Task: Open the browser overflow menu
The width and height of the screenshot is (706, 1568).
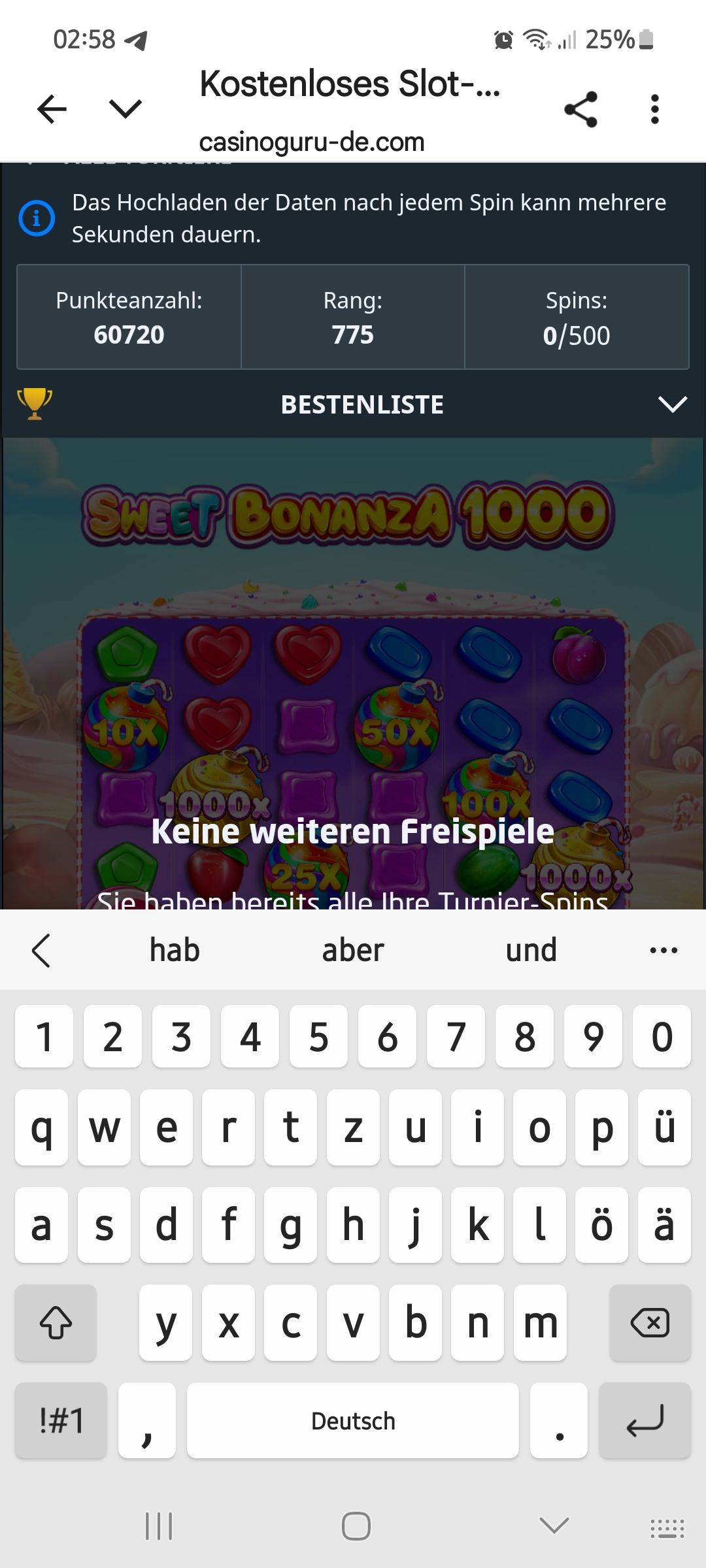Action: (x=654, y=109)
